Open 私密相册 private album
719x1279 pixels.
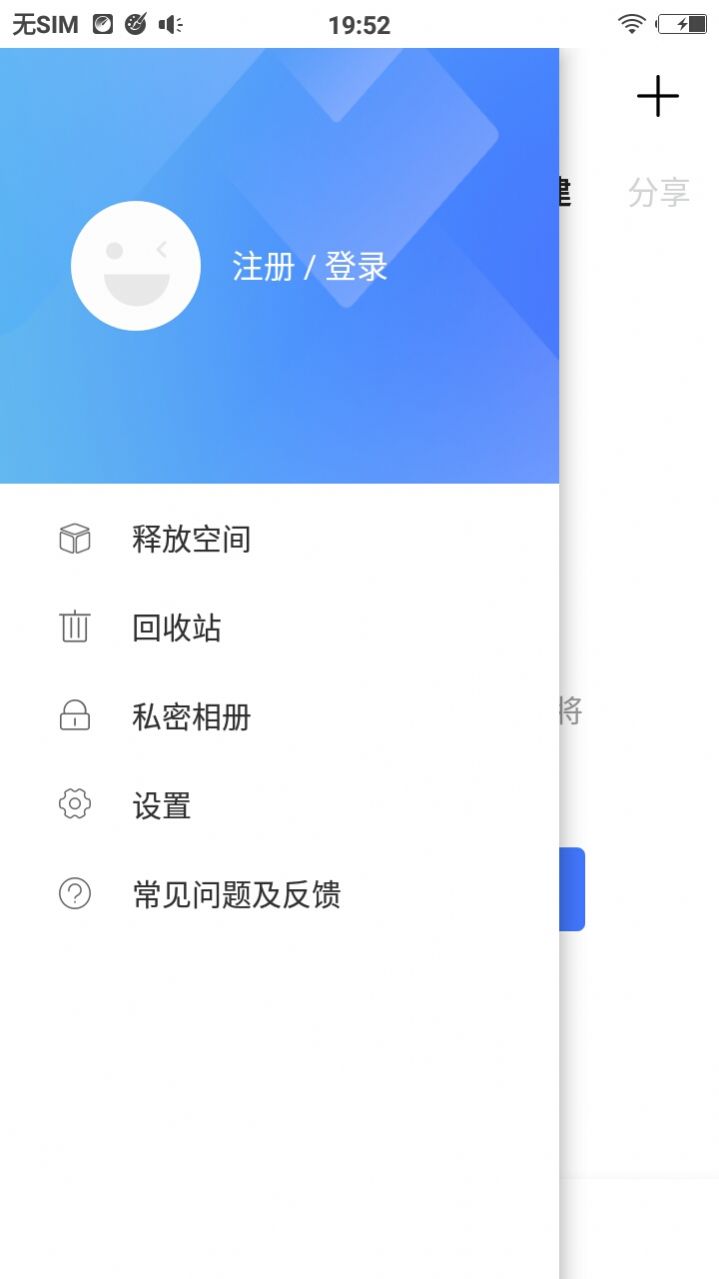191,717
